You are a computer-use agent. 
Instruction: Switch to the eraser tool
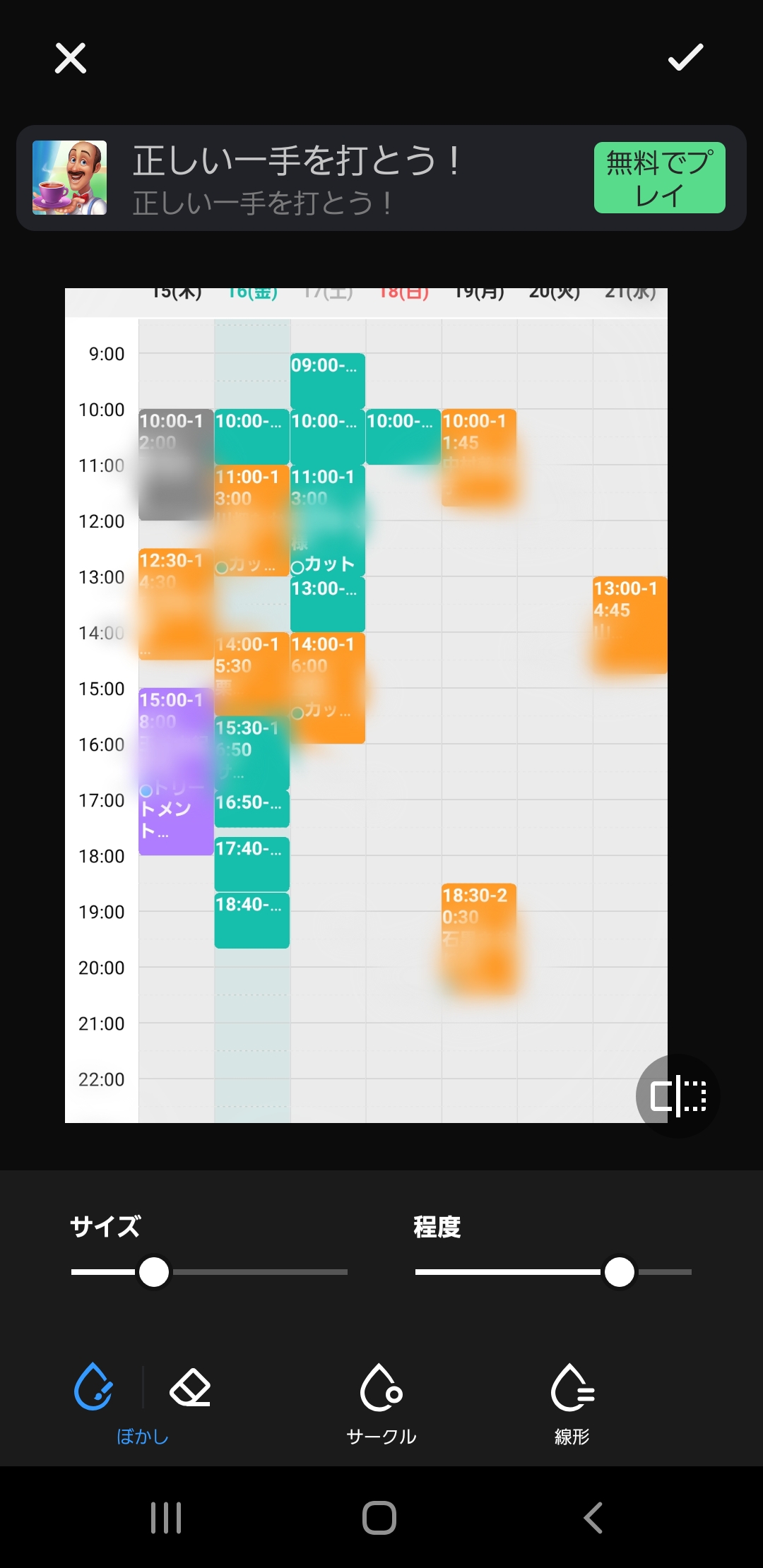(x=191, y=1388)
